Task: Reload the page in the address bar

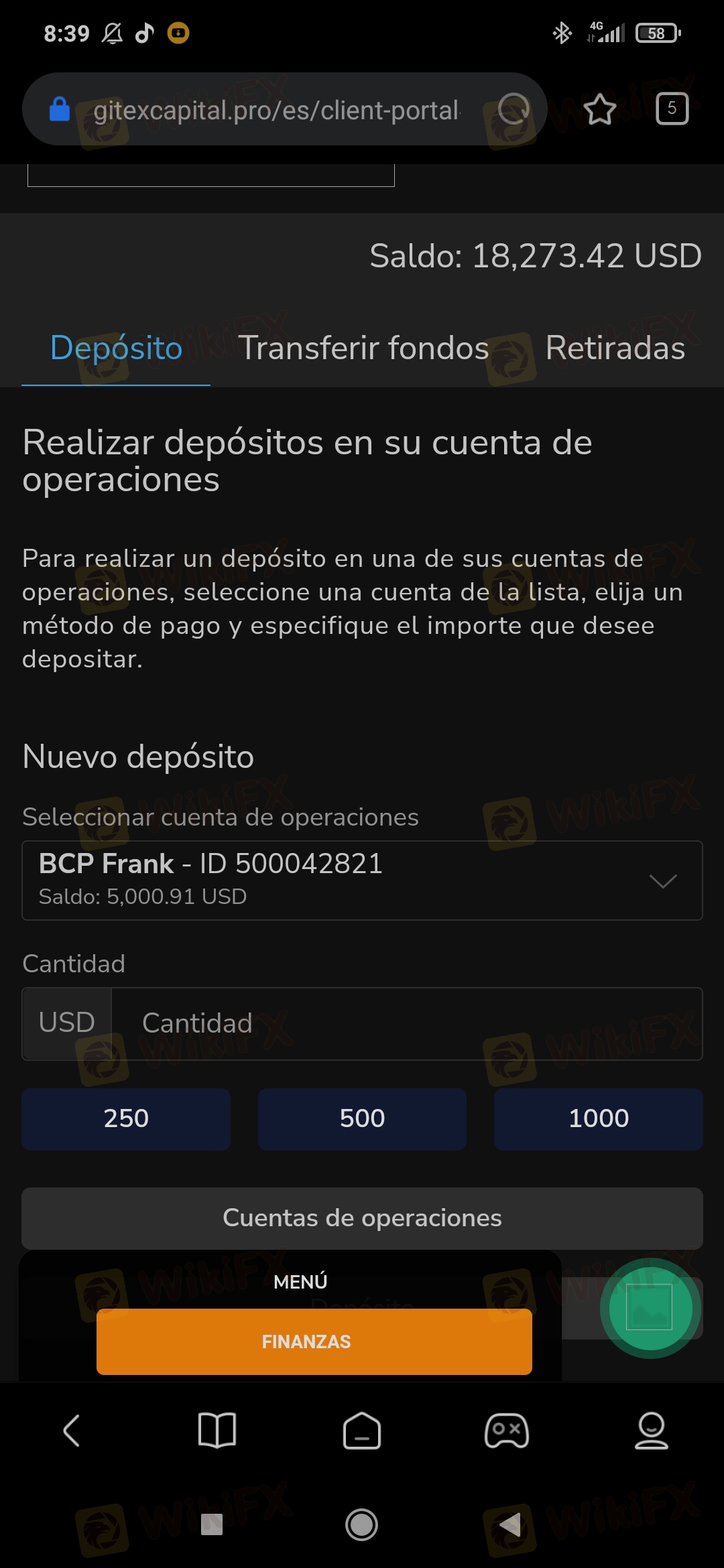Action: click(514, 109)
